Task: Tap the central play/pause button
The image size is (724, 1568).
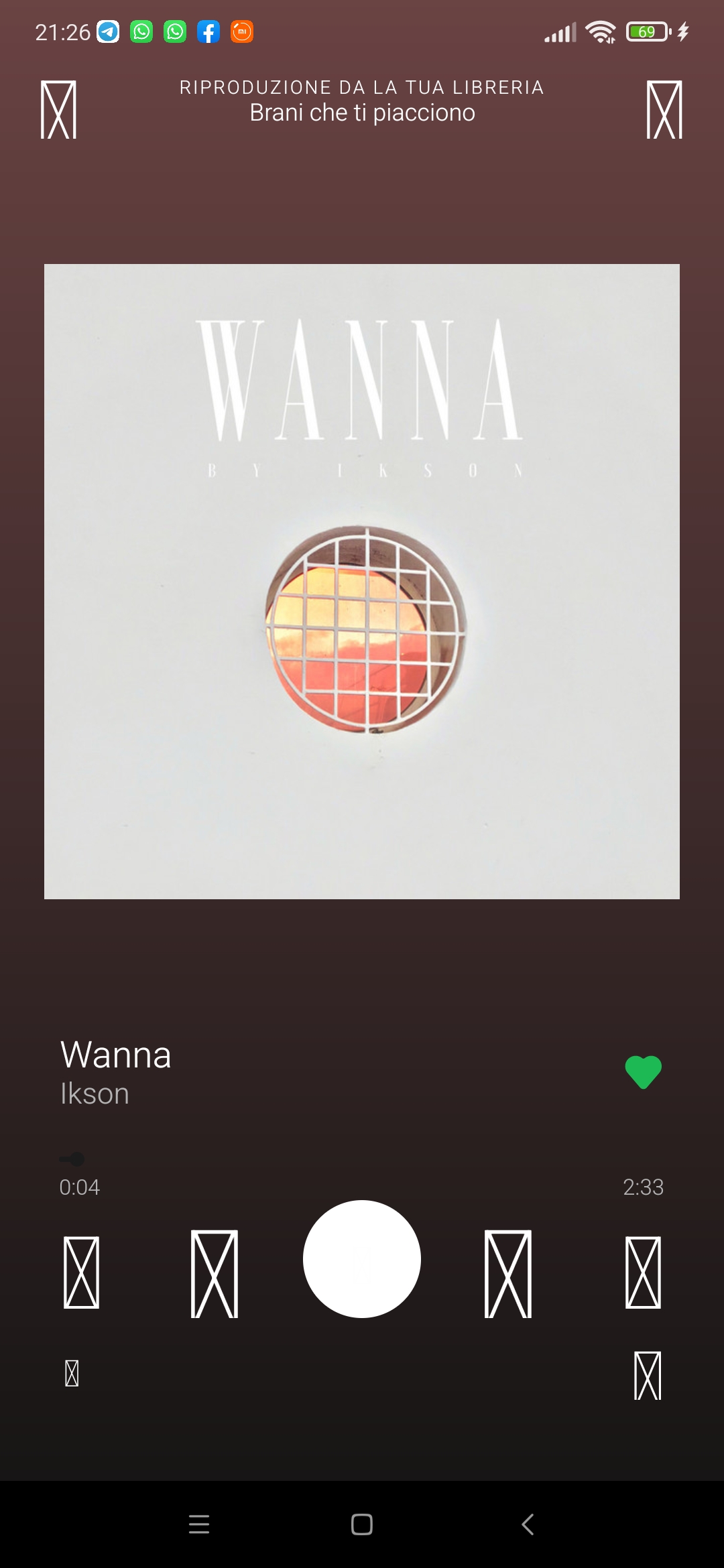Action: click(362, 1259)
